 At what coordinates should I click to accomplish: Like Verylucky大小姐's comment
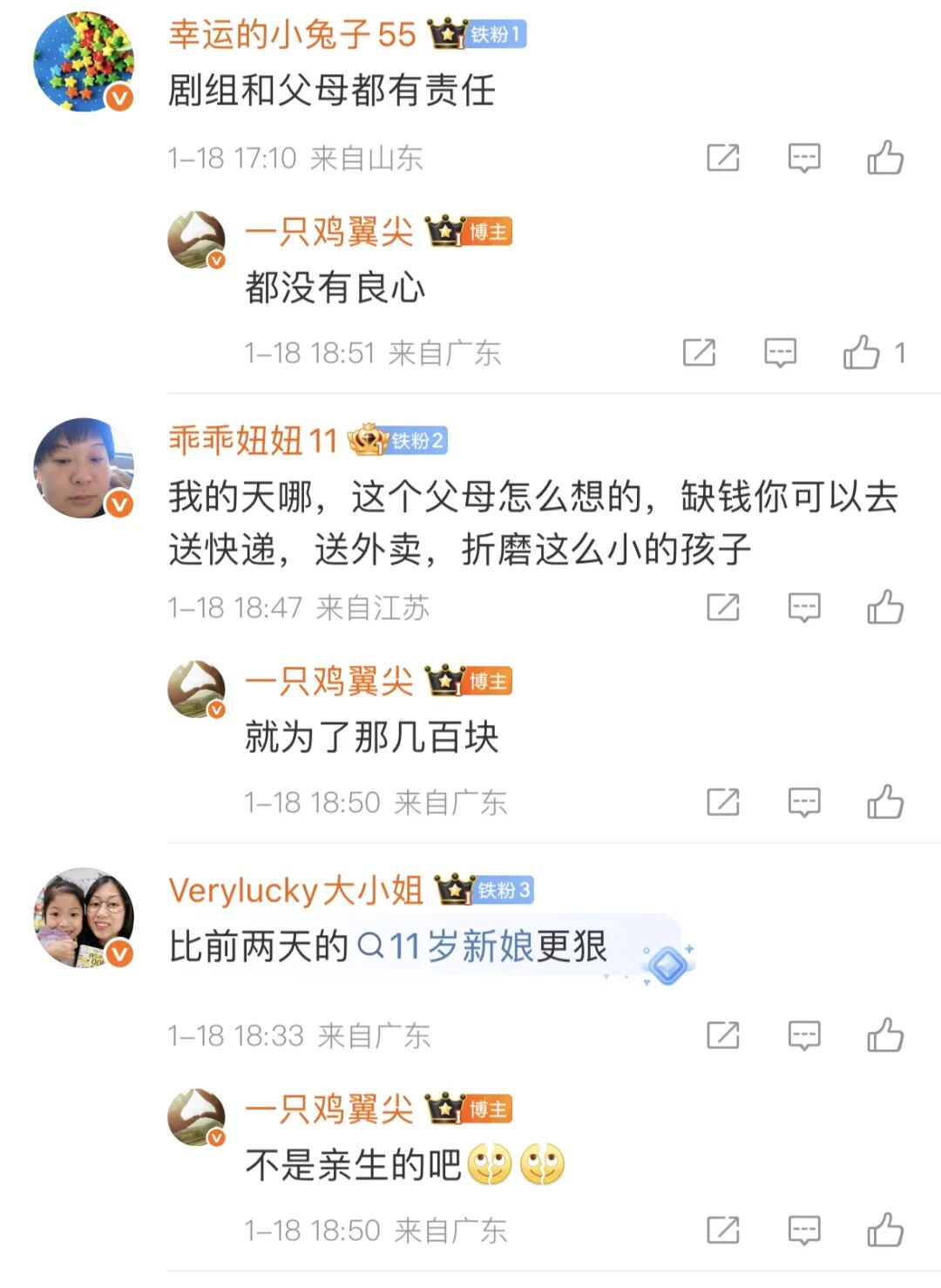click(884, 1035)
